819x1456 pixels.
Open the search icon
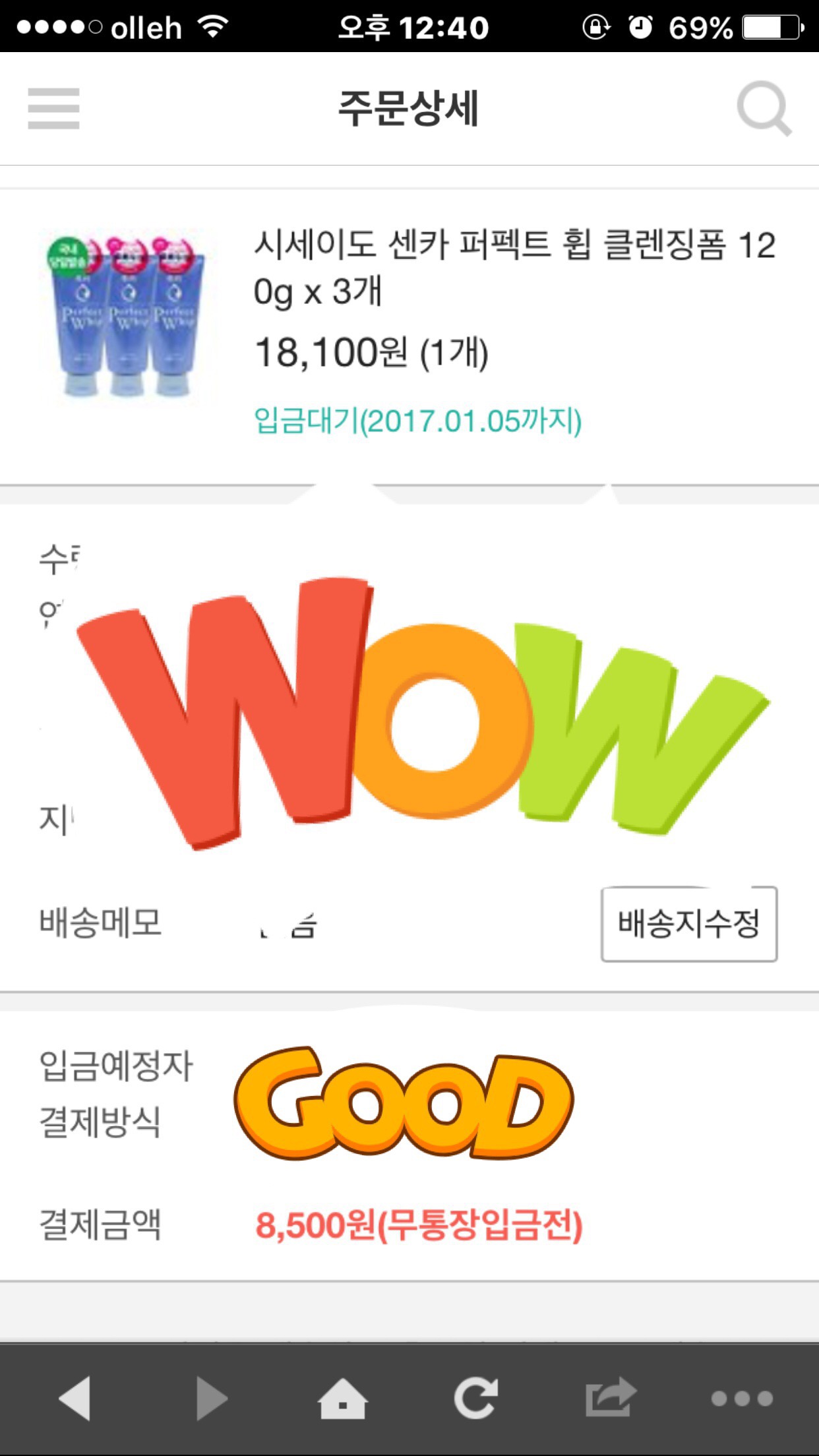[764, 109]
